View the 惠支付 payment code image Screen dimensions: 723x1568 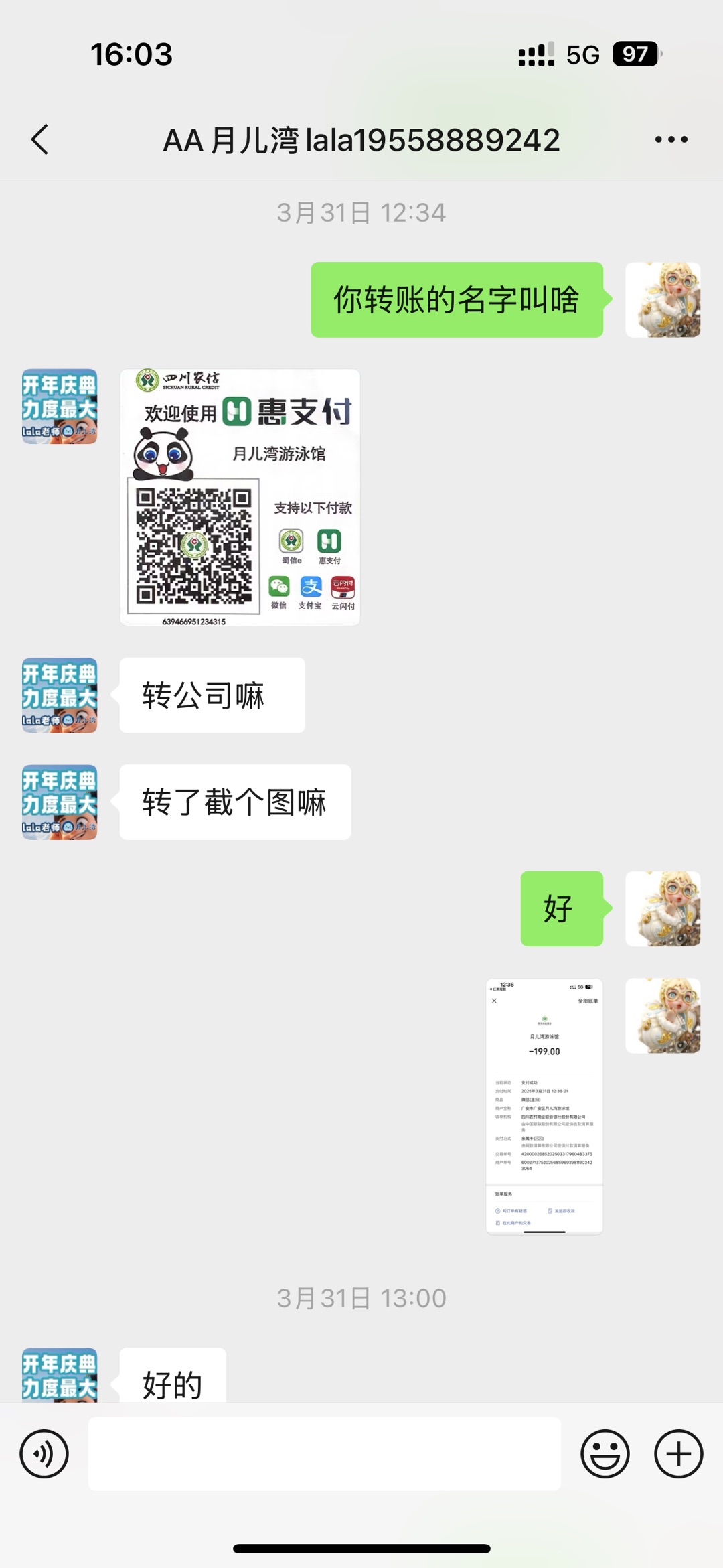(x=240, y=497)
